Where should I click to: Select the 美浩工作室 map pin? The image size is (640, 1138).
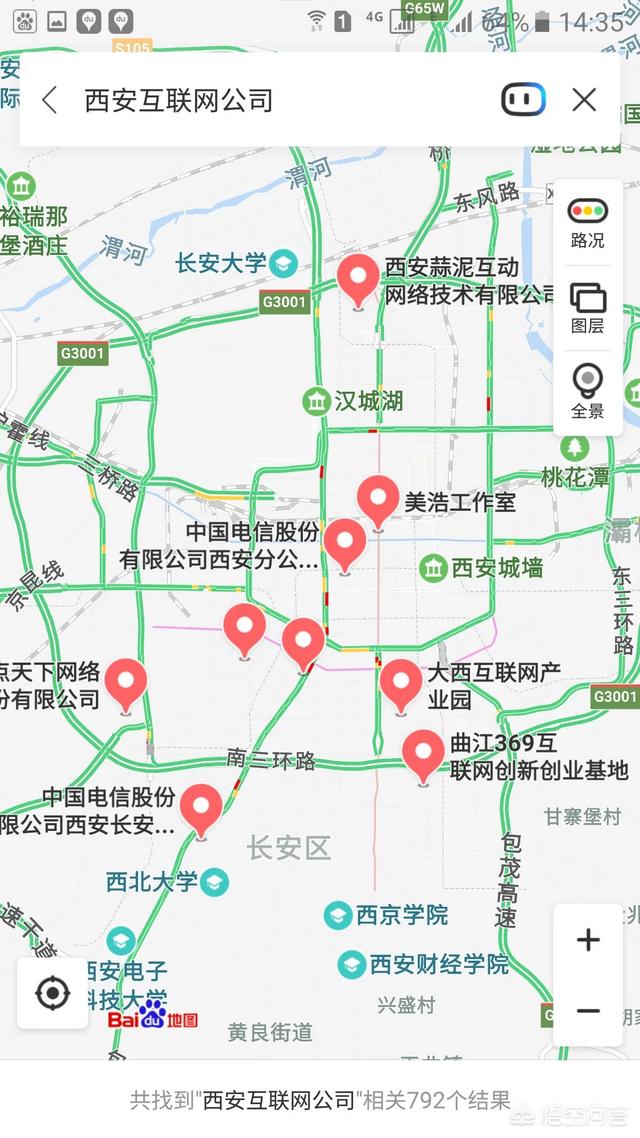click(x=378, y=499)
